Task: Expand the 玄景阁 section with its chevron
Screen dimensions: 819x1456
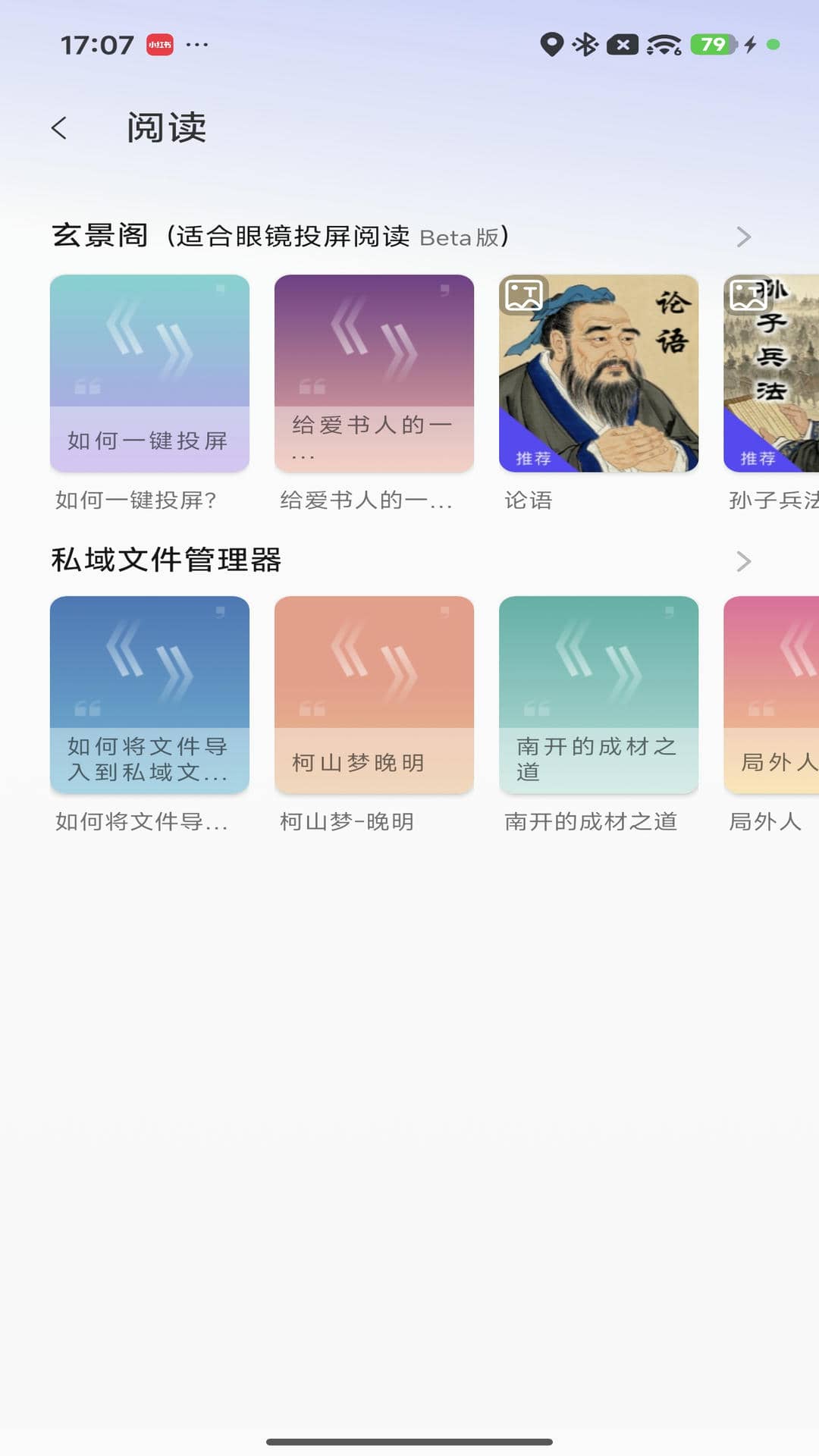Action: (x=742, y=237)
